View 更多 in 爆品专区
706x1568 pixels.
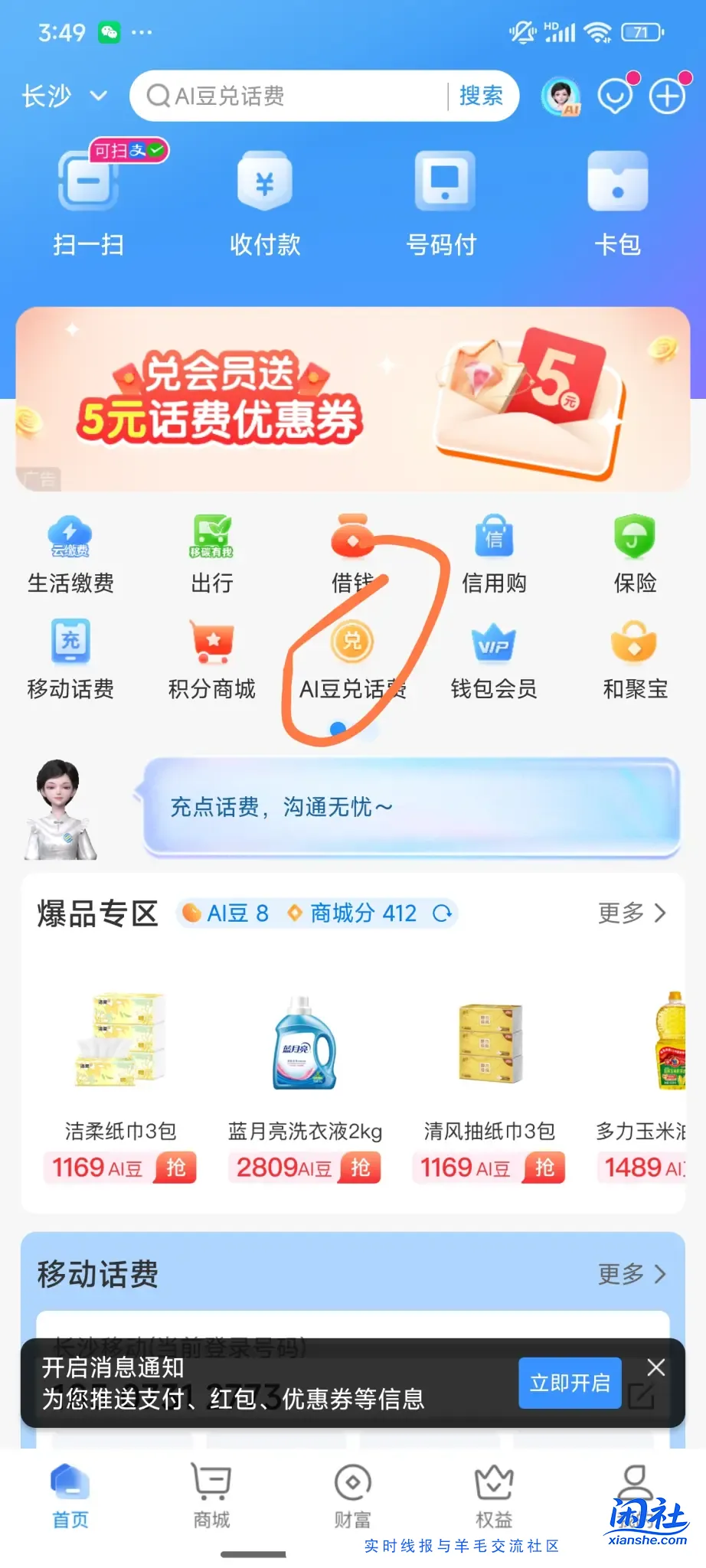pyautogui.click(x=632, y=913)
